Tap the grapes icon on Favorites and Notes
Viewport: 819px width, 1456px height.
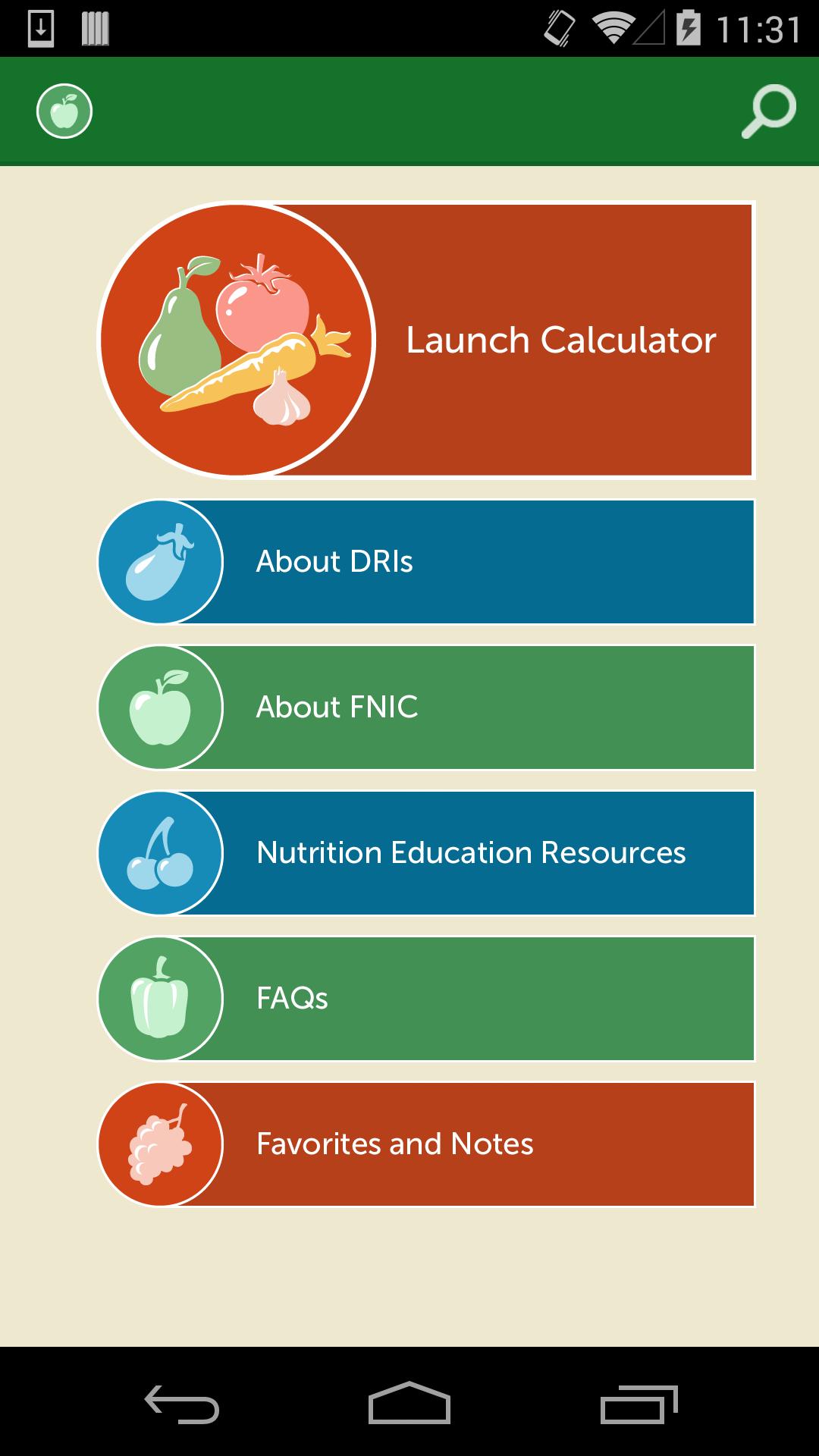click(x=159, y=1144)
